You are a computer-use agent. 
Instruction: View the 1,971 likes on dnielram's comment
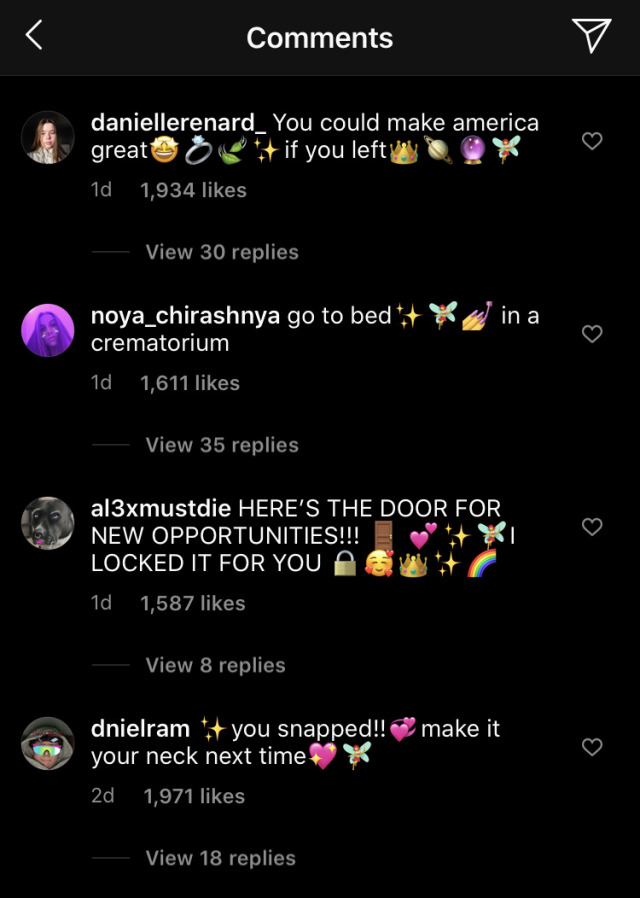point(193,796)
